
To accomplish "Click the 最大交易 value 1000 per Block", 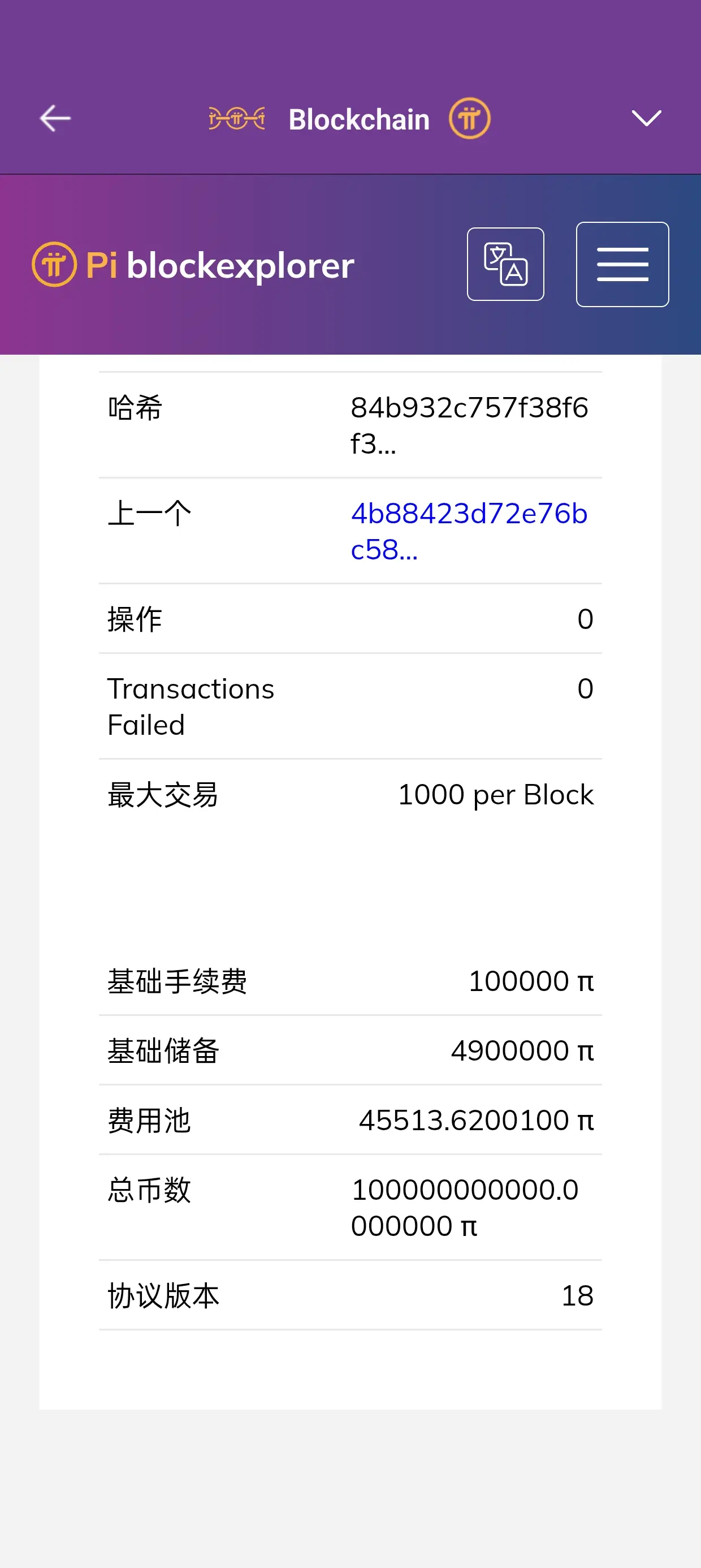I will pyautogui.click(x=495, y=794).
